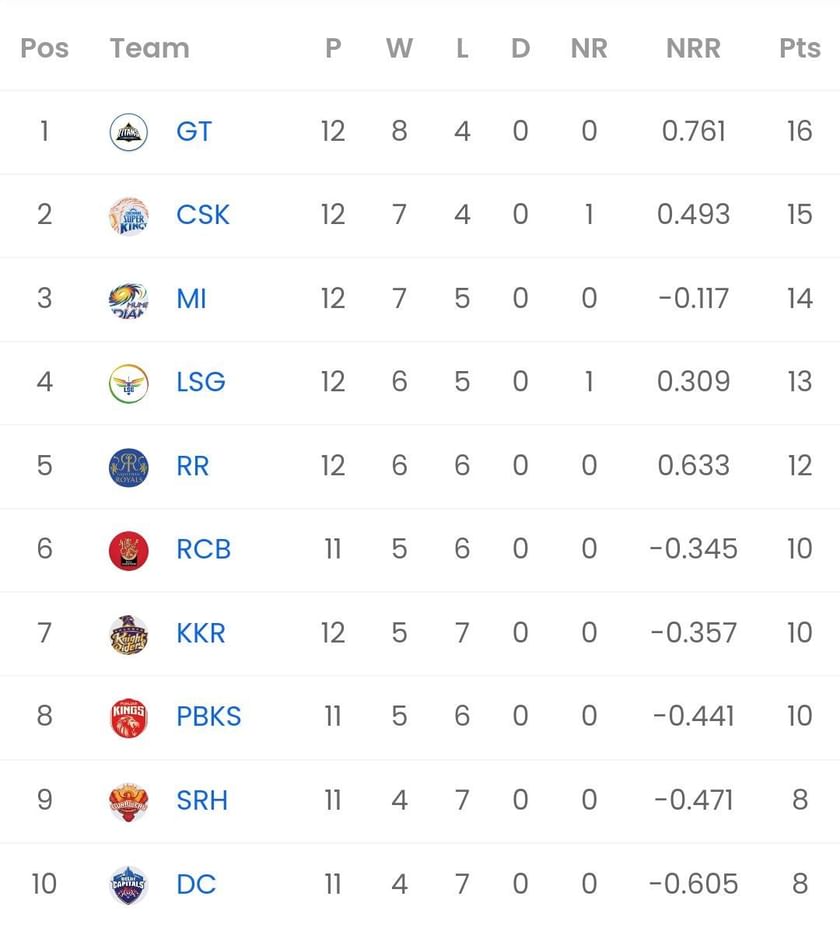Click the RCB team logo
The height and width of the screenshot is (935, 840).
(127, 549)
